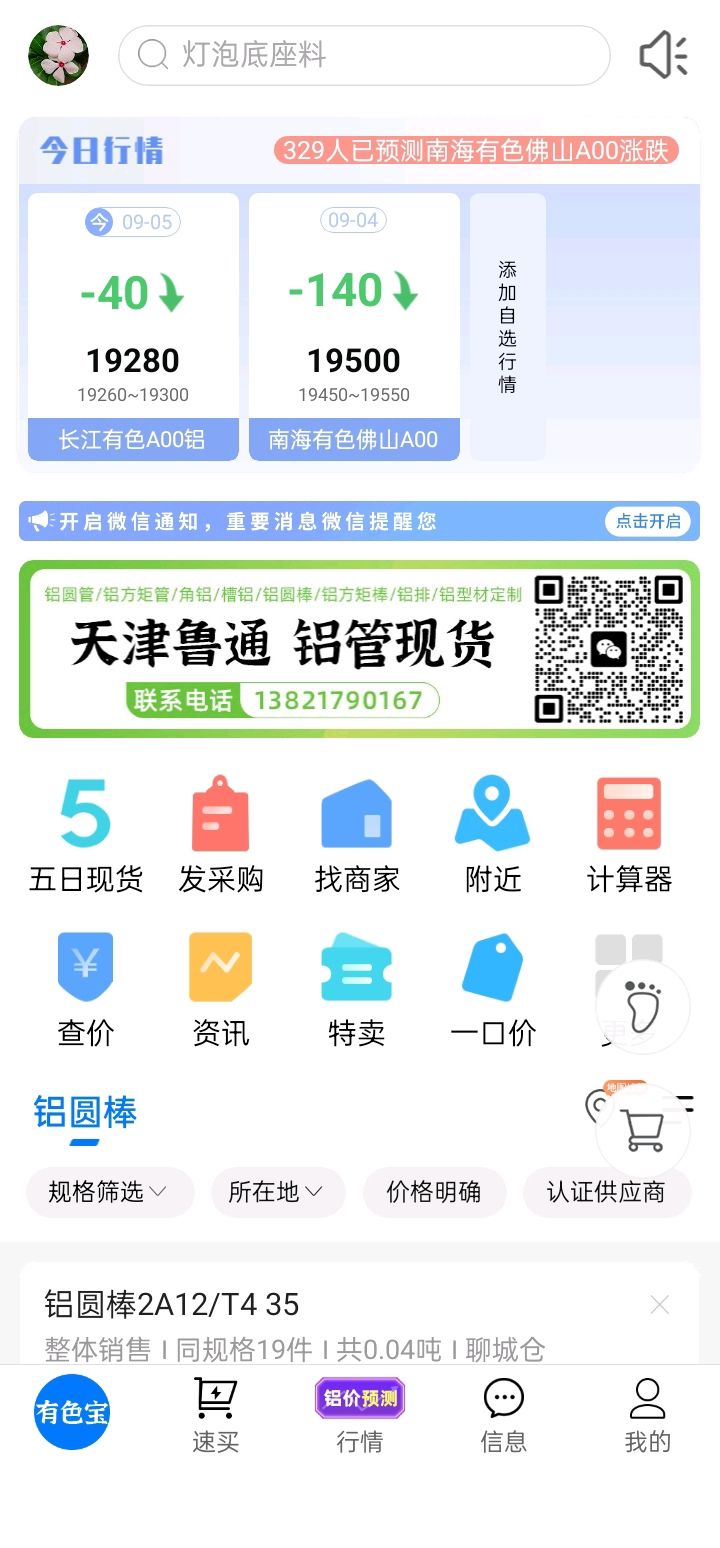Tap 点击开启 to enable WeChat notifications
The image size is (720, 1548).
click(648, 521)
